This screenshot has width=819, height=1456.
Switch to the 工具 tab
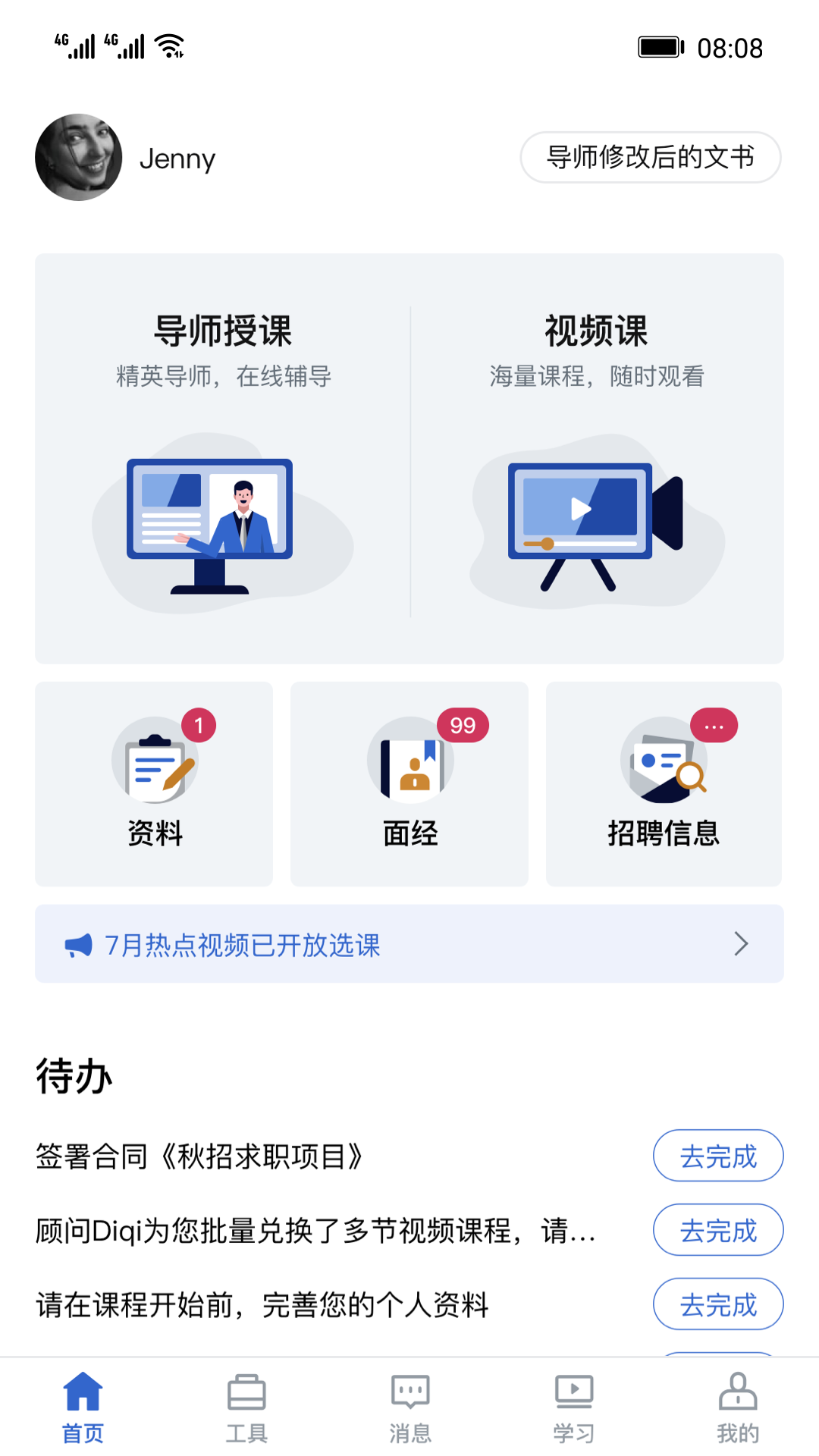point(246,1407)
